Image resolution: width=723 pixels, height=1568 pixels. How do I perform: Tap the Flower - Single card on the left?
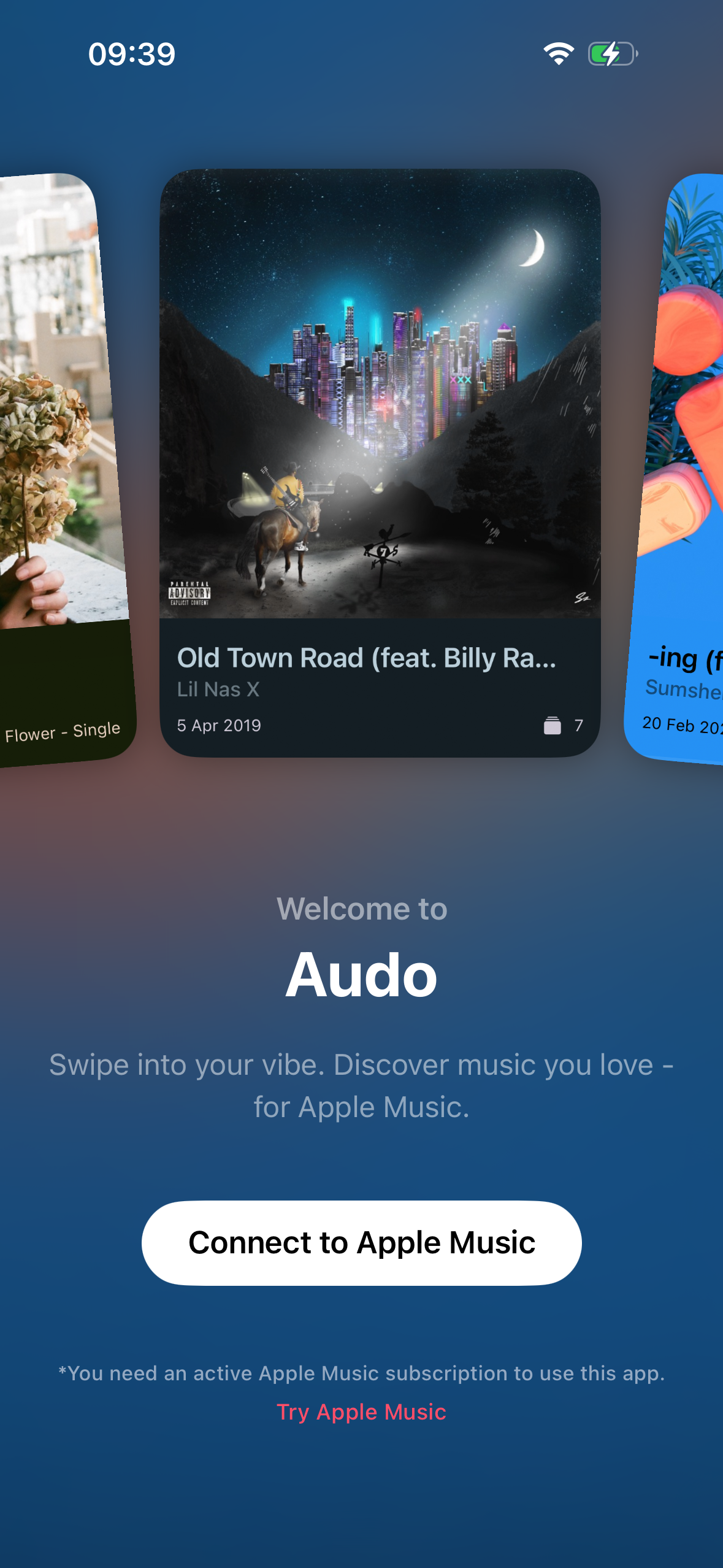pyautogui.click(x=61, y=730)
